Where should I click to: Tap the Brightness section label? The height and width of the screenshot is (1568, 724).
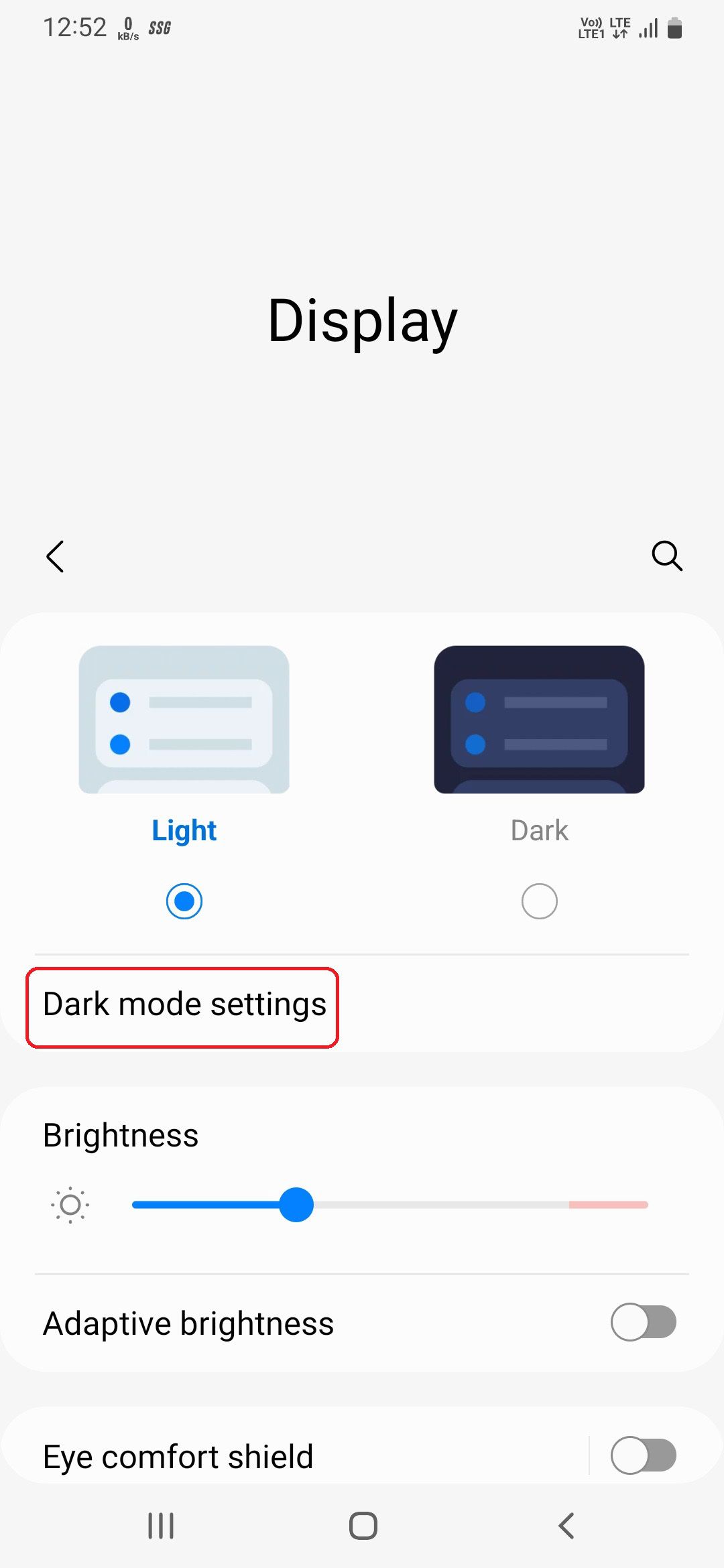[121, 1134]
